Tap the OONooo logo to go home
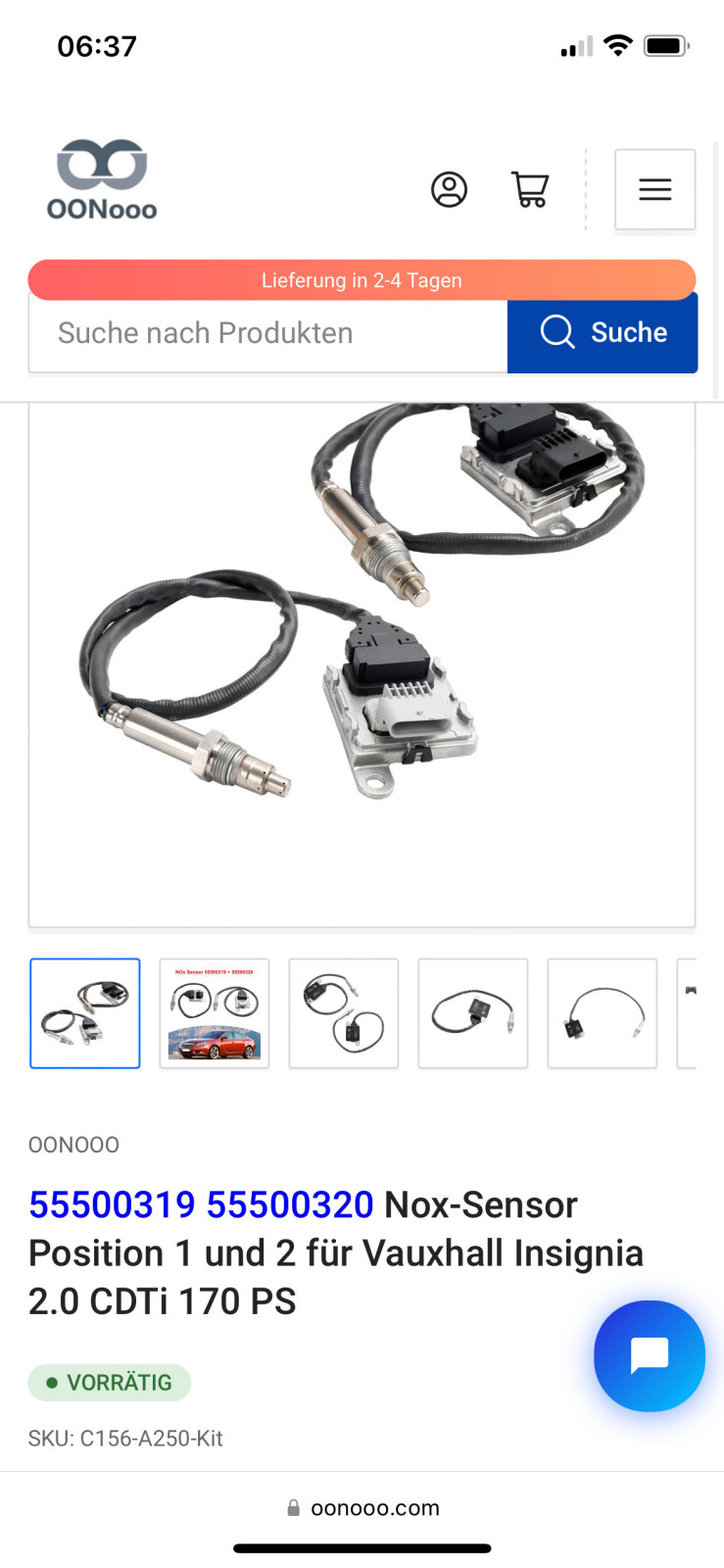This screenshot has width=724, height=1568. pyautogui.click(x=102, y=180)
